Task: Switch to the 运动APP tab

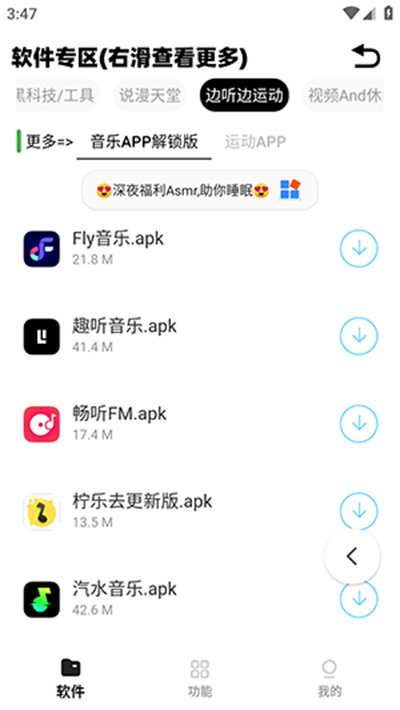Action: (255, 142)
